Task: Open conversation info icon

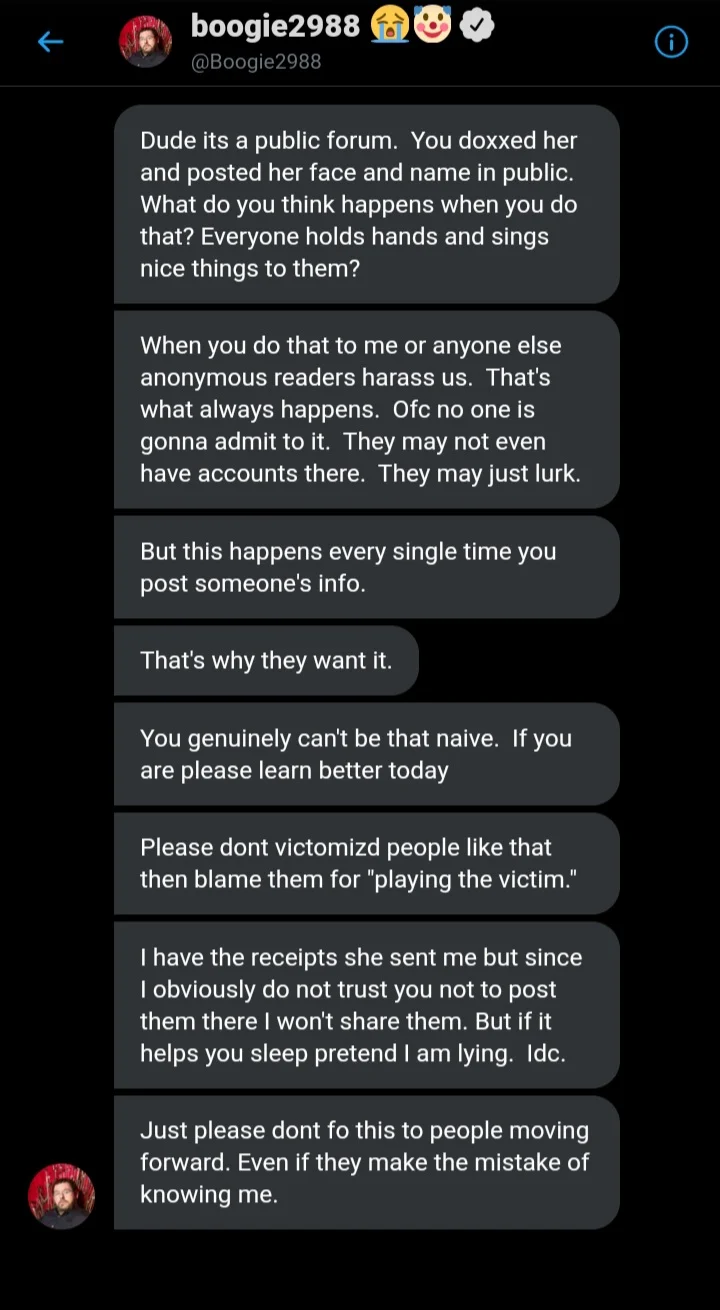Action: [x=671, y=42]
